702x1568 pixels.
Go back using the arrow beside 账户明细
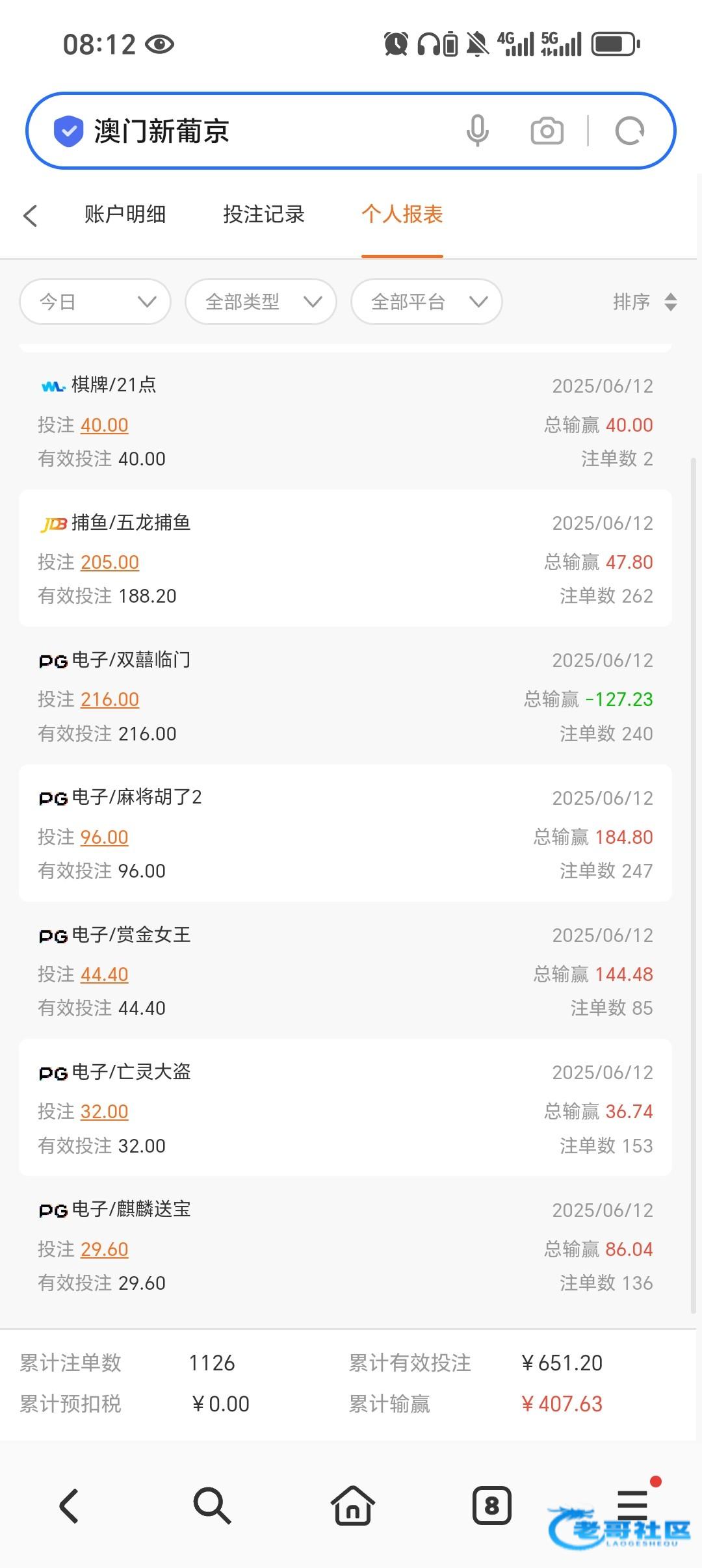pyautogui.click(x=31, y=215)
